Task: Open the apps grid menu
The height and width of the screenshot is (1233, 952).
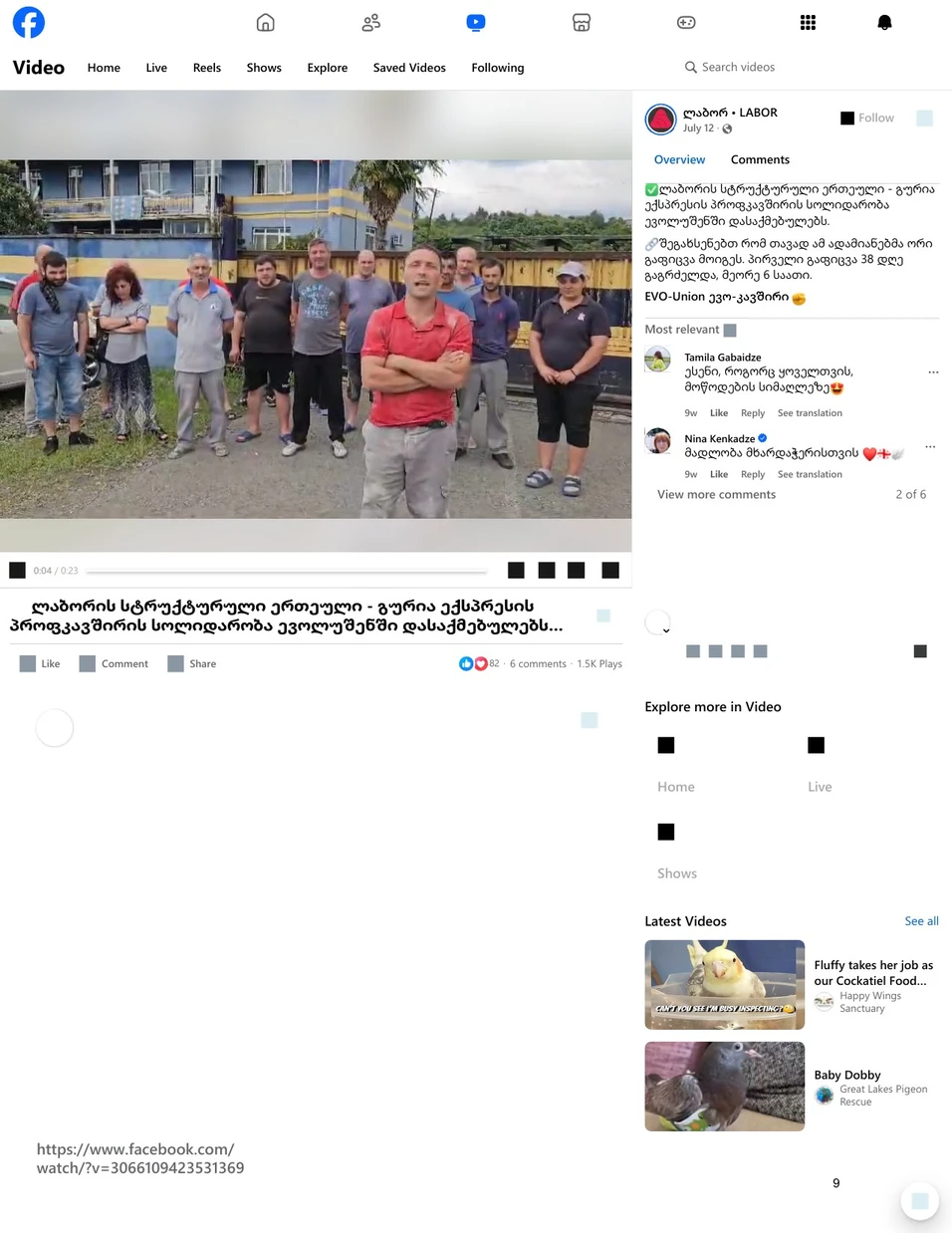Action: click(808, 23)
